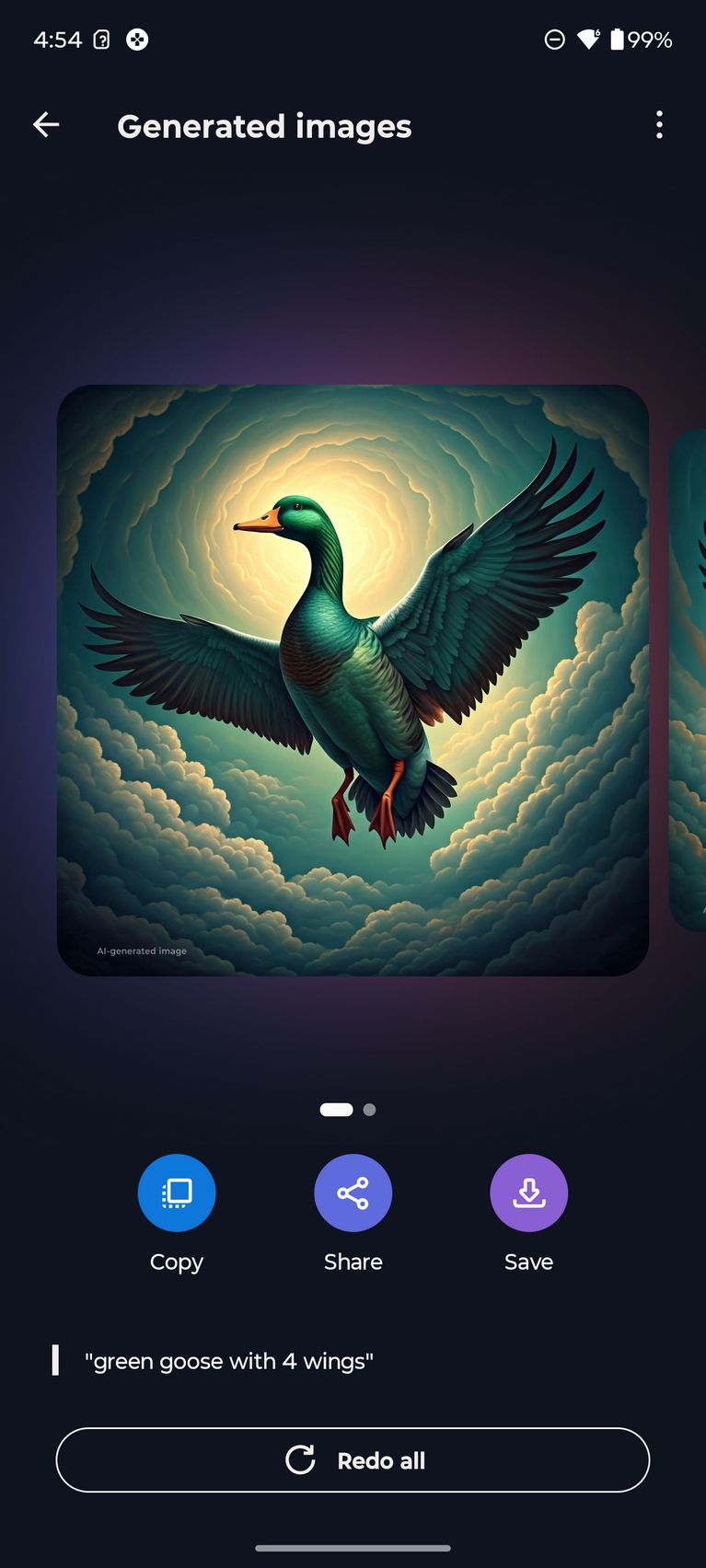
Task: Copy the generated image
Action: tap(177, 1193)
